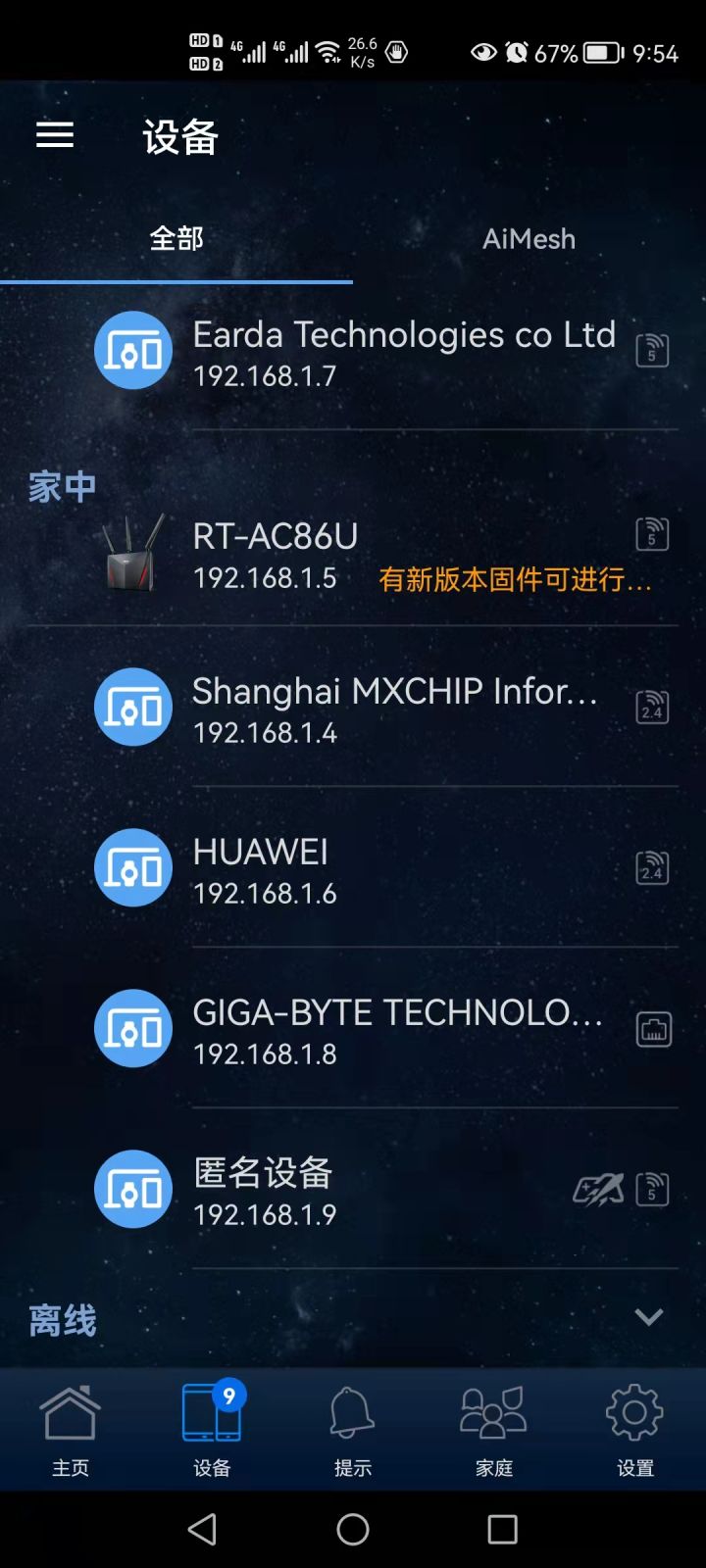Switch to the AiMesh tab
The image size is (706, 1568).
[529, 239]
